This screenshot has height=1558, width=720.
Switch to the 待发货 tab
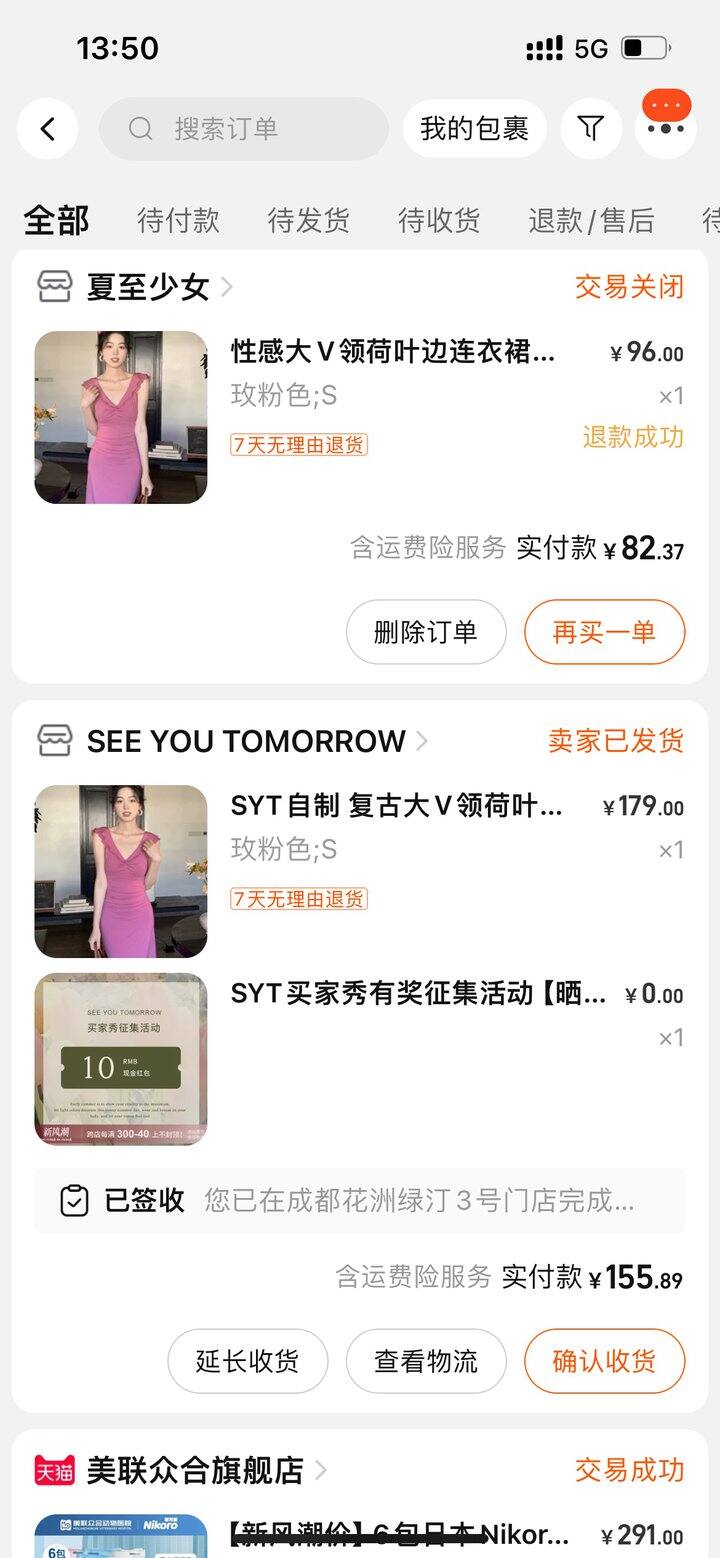pyautogui.click(x=309, y=220)
